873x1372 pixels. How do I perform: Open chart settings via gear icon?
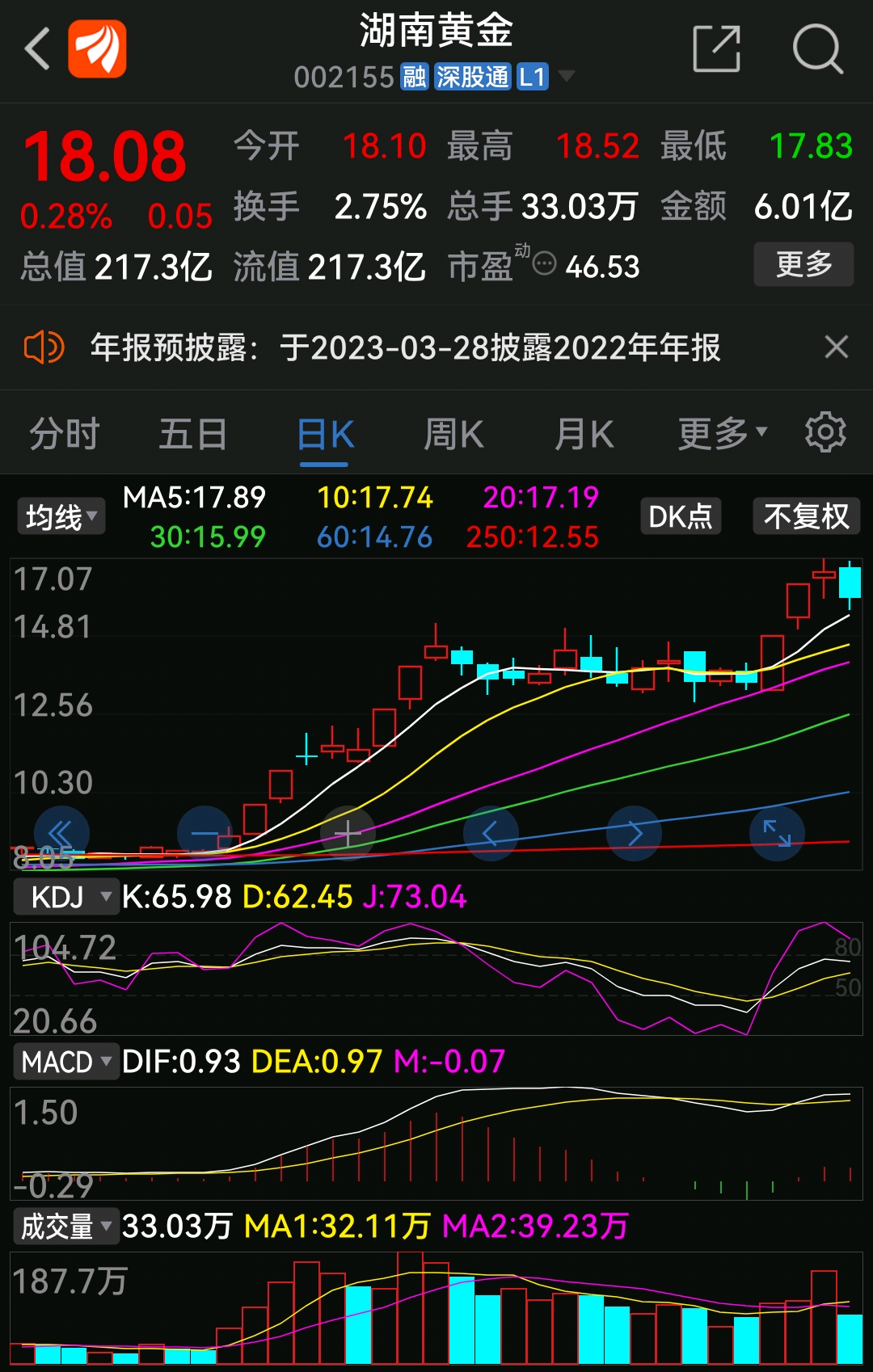pos(823,432)
